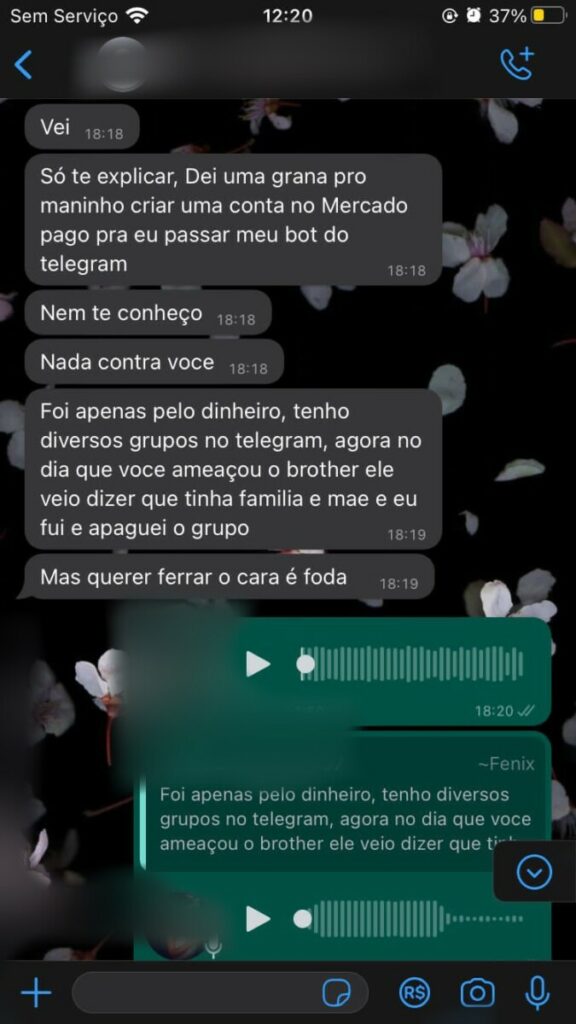Image resolution: width=576 pixels, height=1024 pixels.
Task: Open the R$ payment option
Action: coord(415,993)
